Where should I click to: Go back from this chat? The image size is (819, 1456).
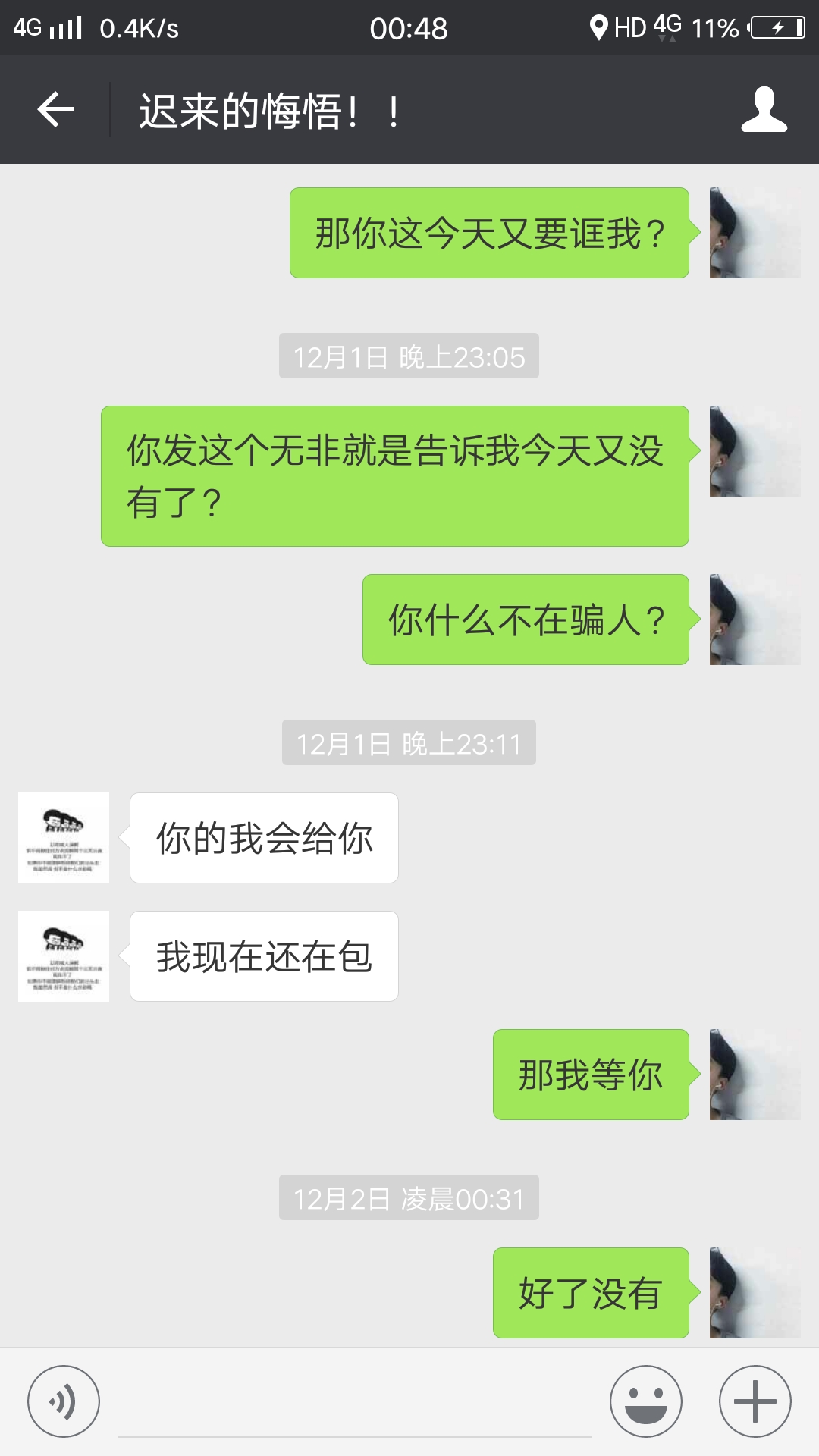click(55, 110)
